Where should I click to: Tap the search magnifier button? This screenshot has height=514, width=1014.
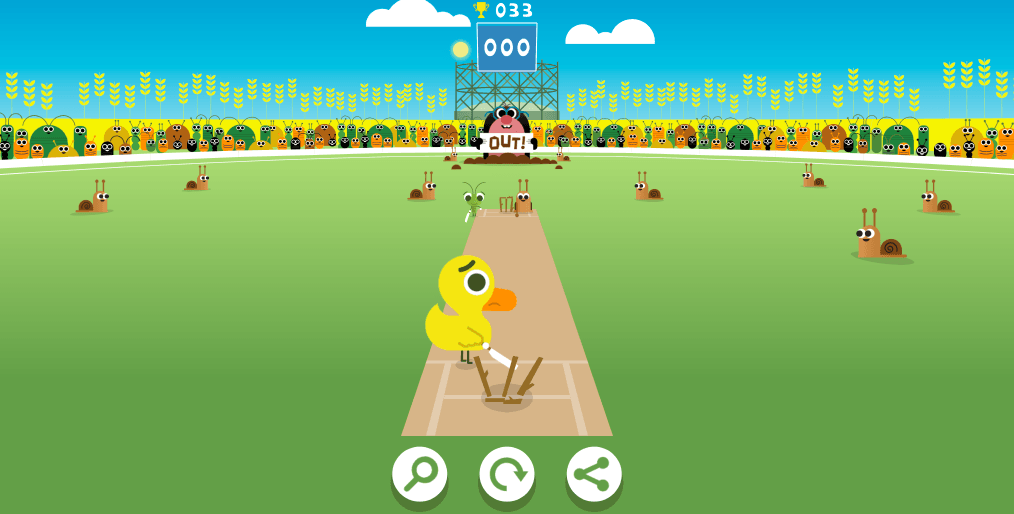[419, 474]
